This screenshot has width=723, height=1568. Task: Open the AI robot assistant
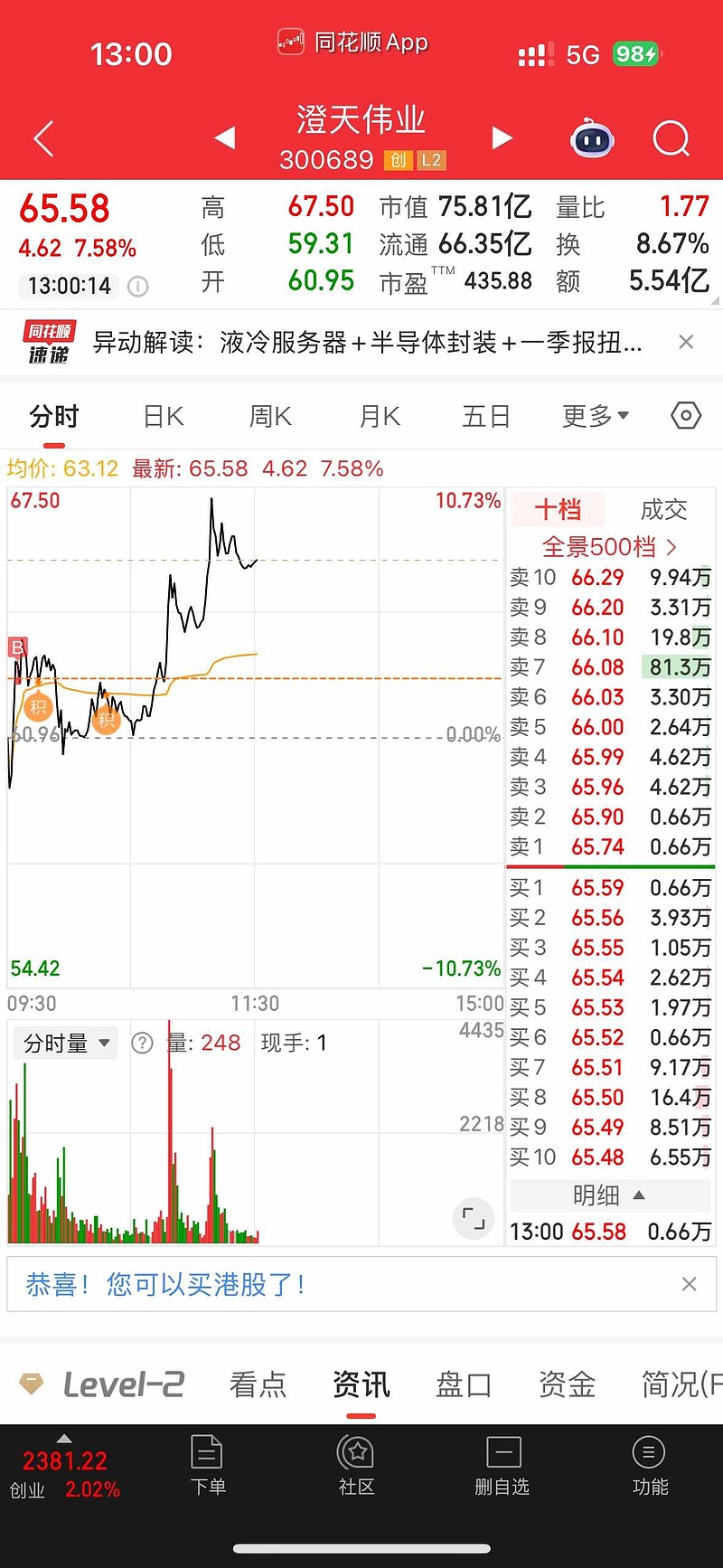(592, 137)
